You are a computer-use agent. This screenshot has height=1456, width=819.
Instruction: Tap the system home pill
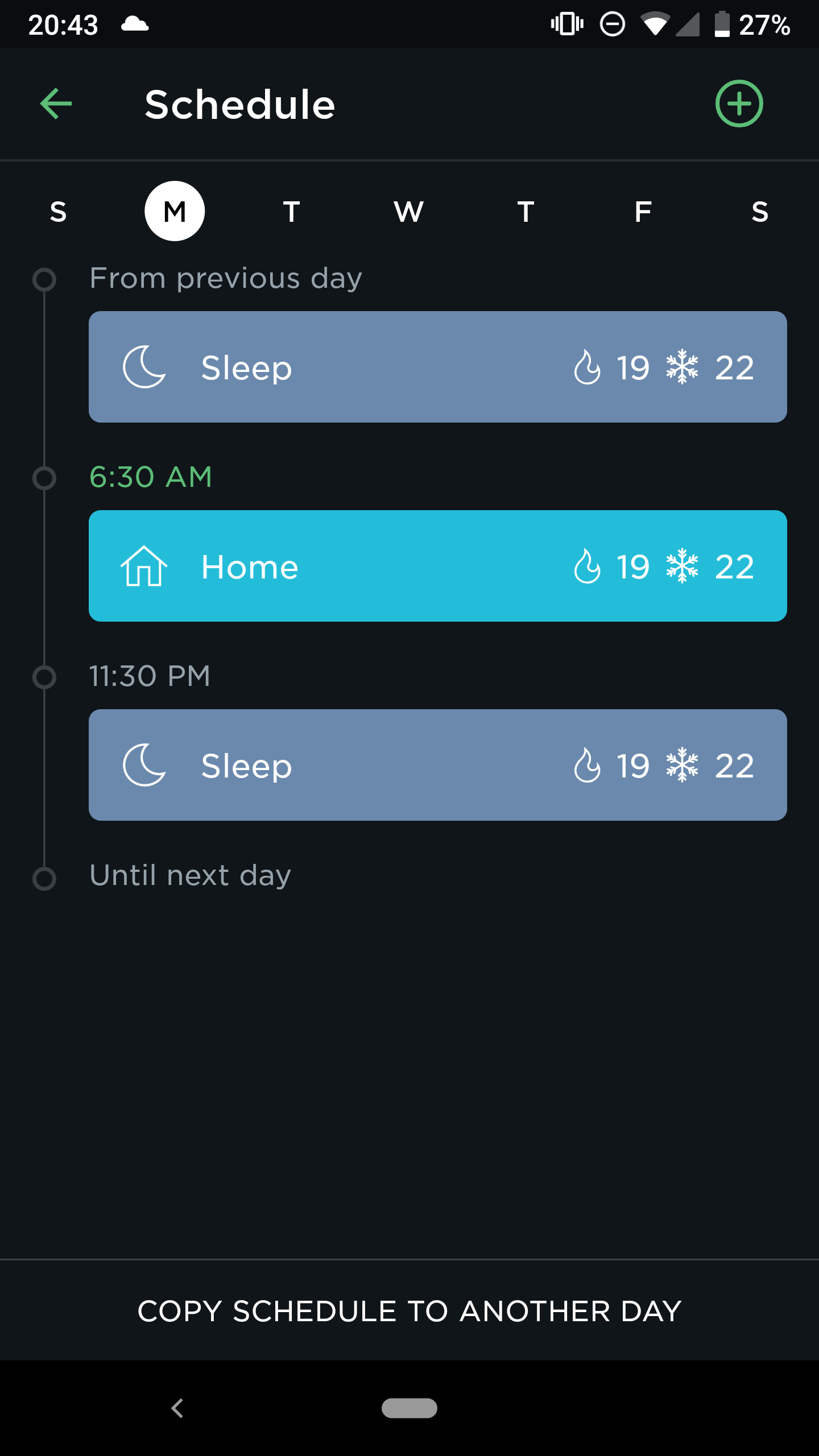[x=409, y=1408]
